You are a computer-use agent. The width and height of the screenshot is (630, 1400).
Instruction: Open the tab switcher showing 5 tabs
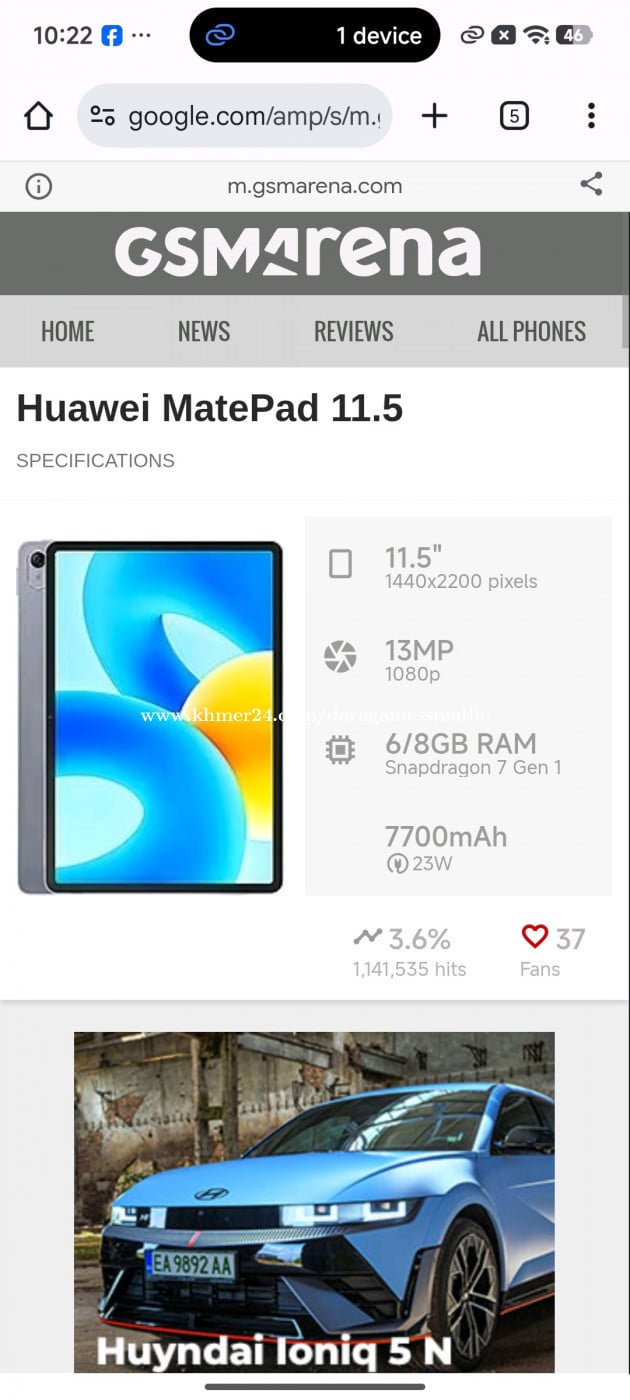(x=513, y=116)
